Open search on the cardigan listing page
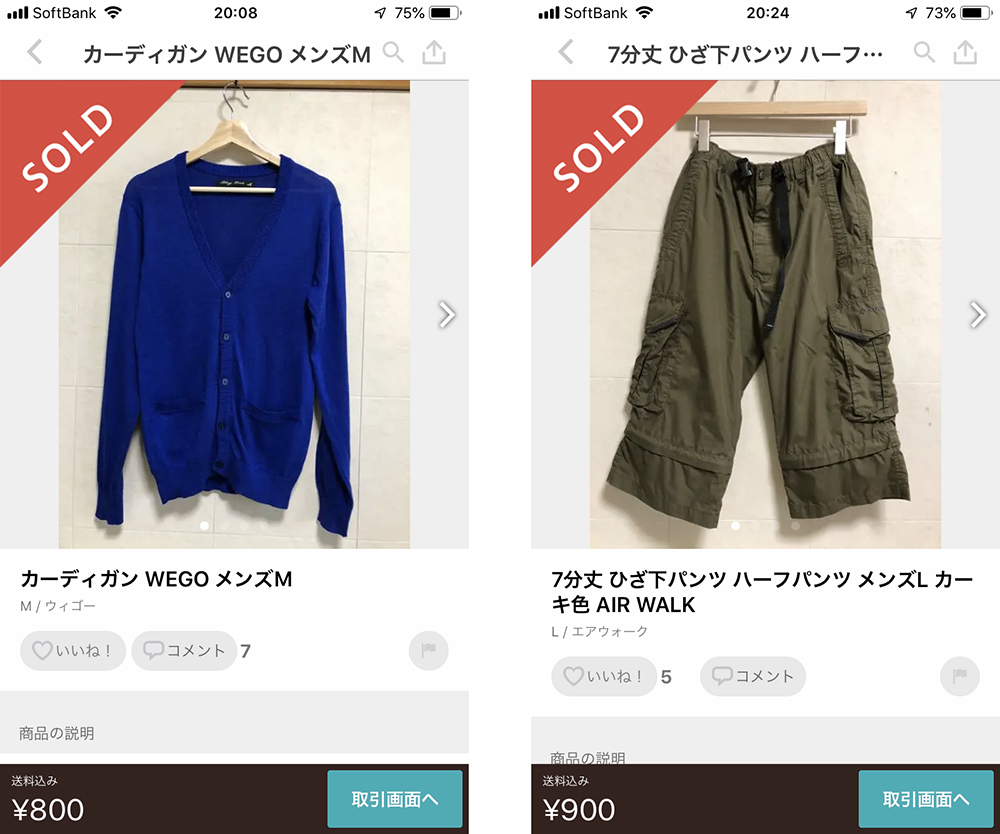1000x834 pixels. [393, 52]
